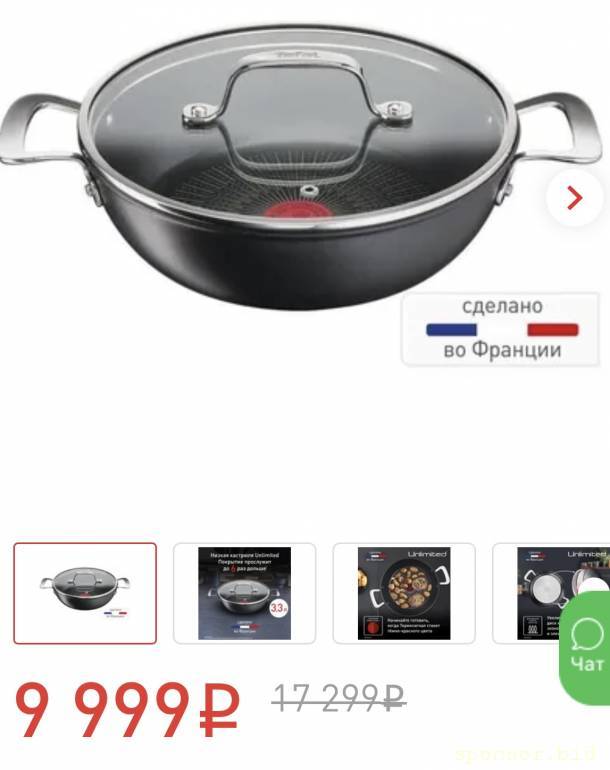Open the green Чат support button

pyautogui.click(x=586, y=646)
